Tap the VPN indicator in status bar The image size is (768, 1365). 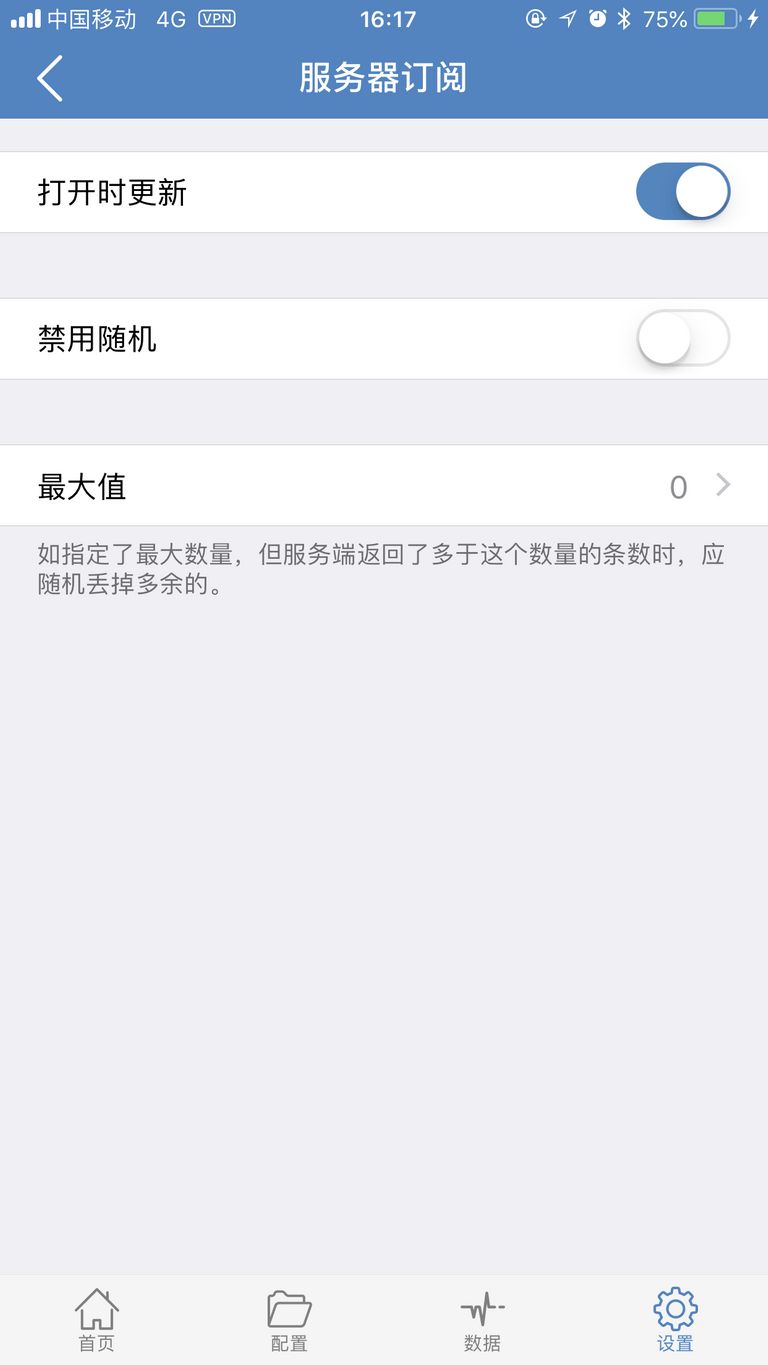click(218, 18)
